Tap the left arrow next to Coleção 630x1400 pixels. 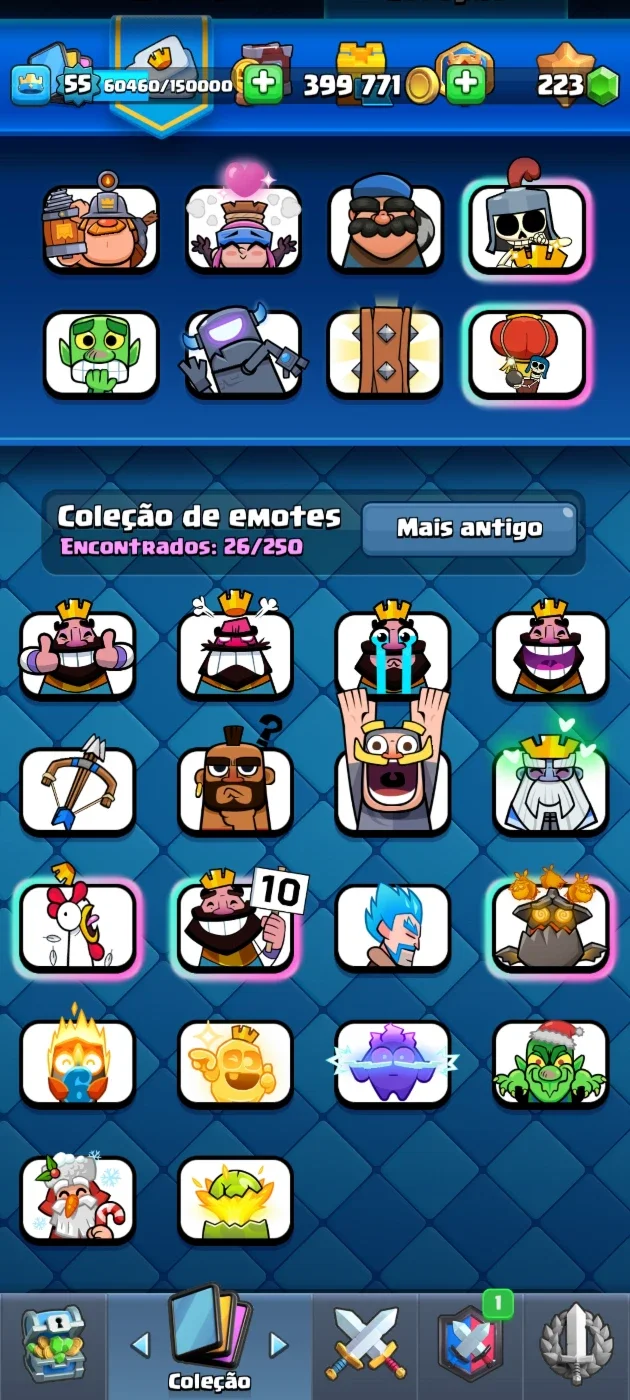(140, 1344)
